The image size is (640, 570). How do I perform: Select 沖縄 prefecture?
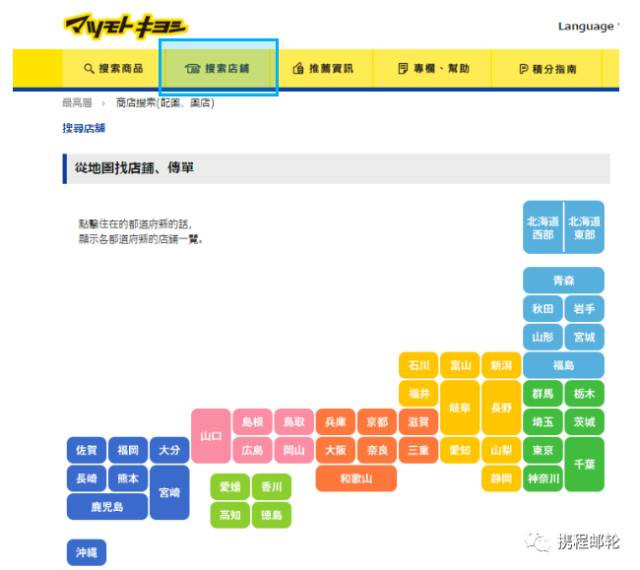tap(86, 552)
